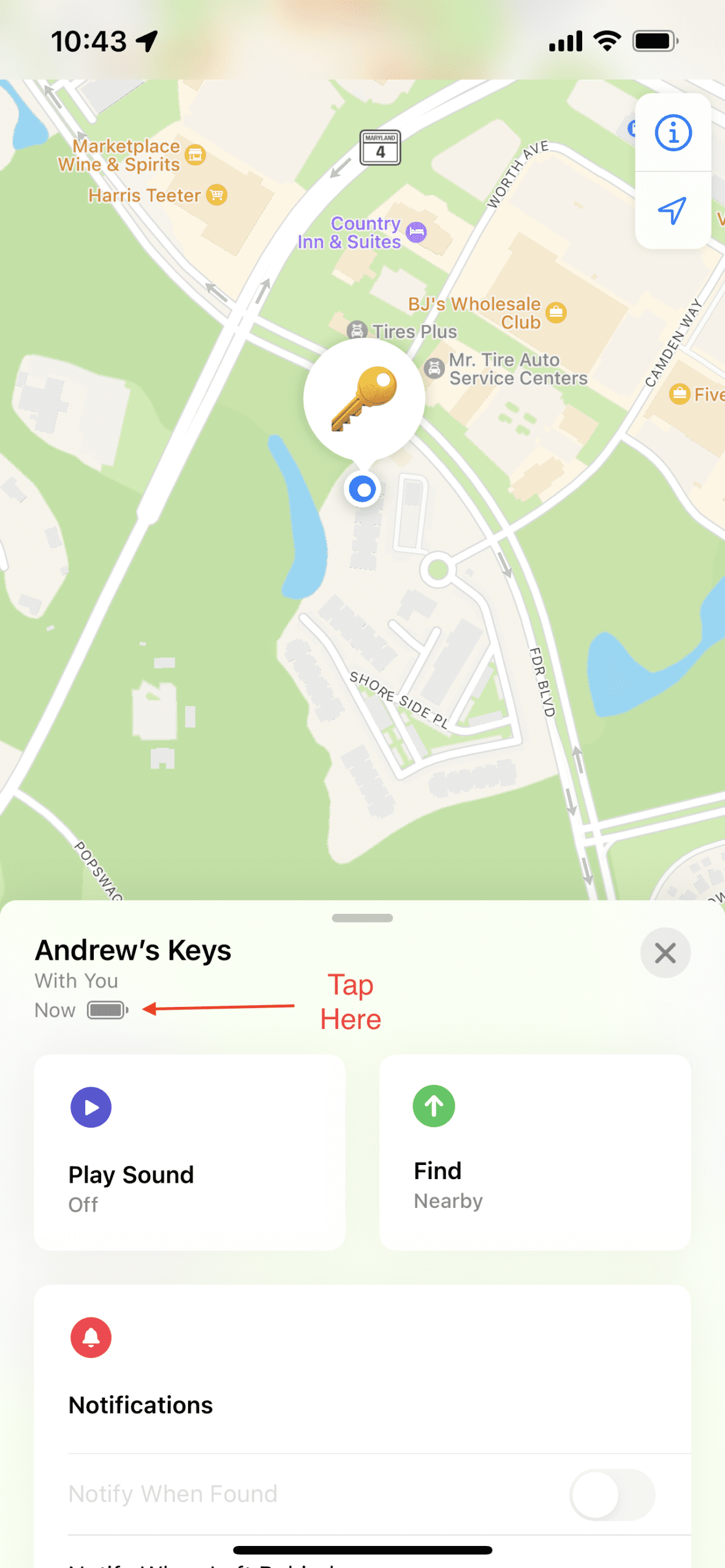The image size is (725, 1568).
Task: Tap the panel grabber handle
Action: [x=362, y=918]
